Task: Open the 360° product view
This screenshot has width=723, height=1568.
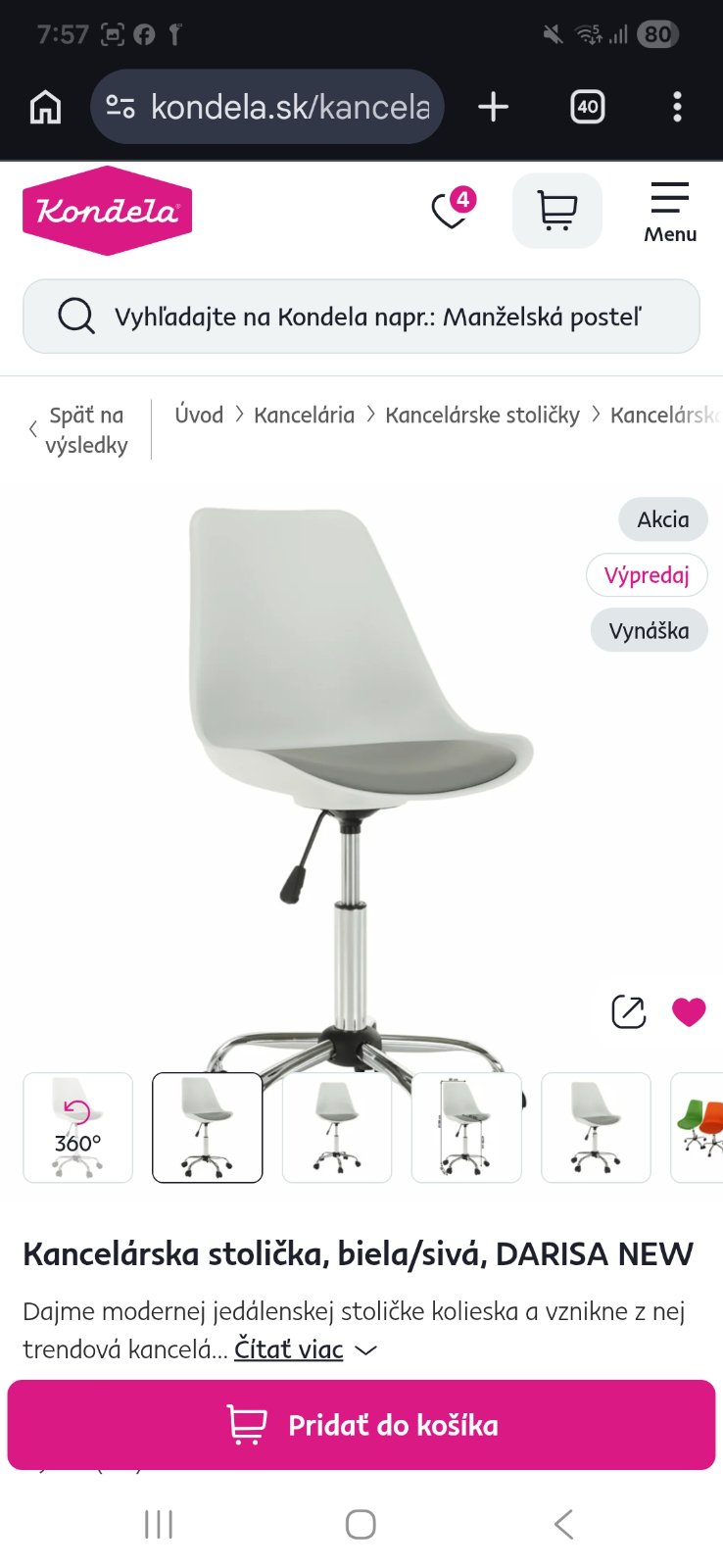Action: 77,1128
